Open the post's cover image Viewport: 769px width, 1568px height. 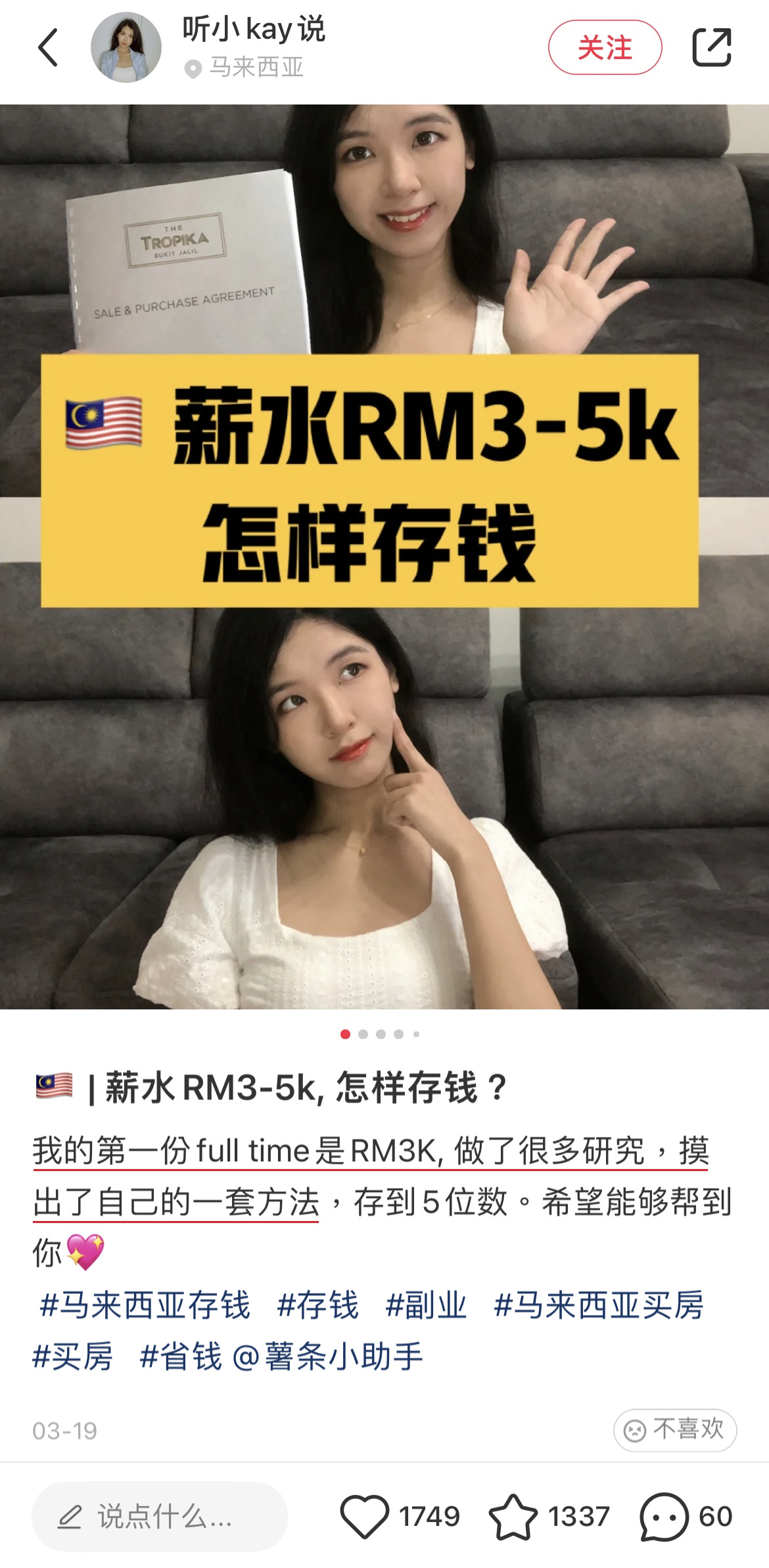coord(384,556)
